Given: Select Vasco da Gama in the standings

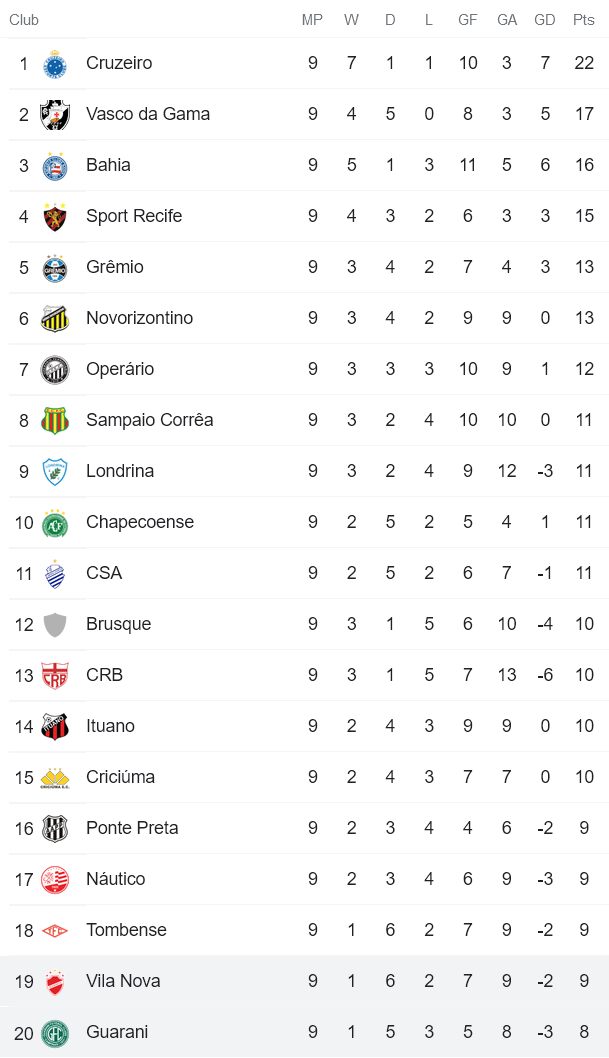Looking at the screenshot, I should (x=147, y=114).
